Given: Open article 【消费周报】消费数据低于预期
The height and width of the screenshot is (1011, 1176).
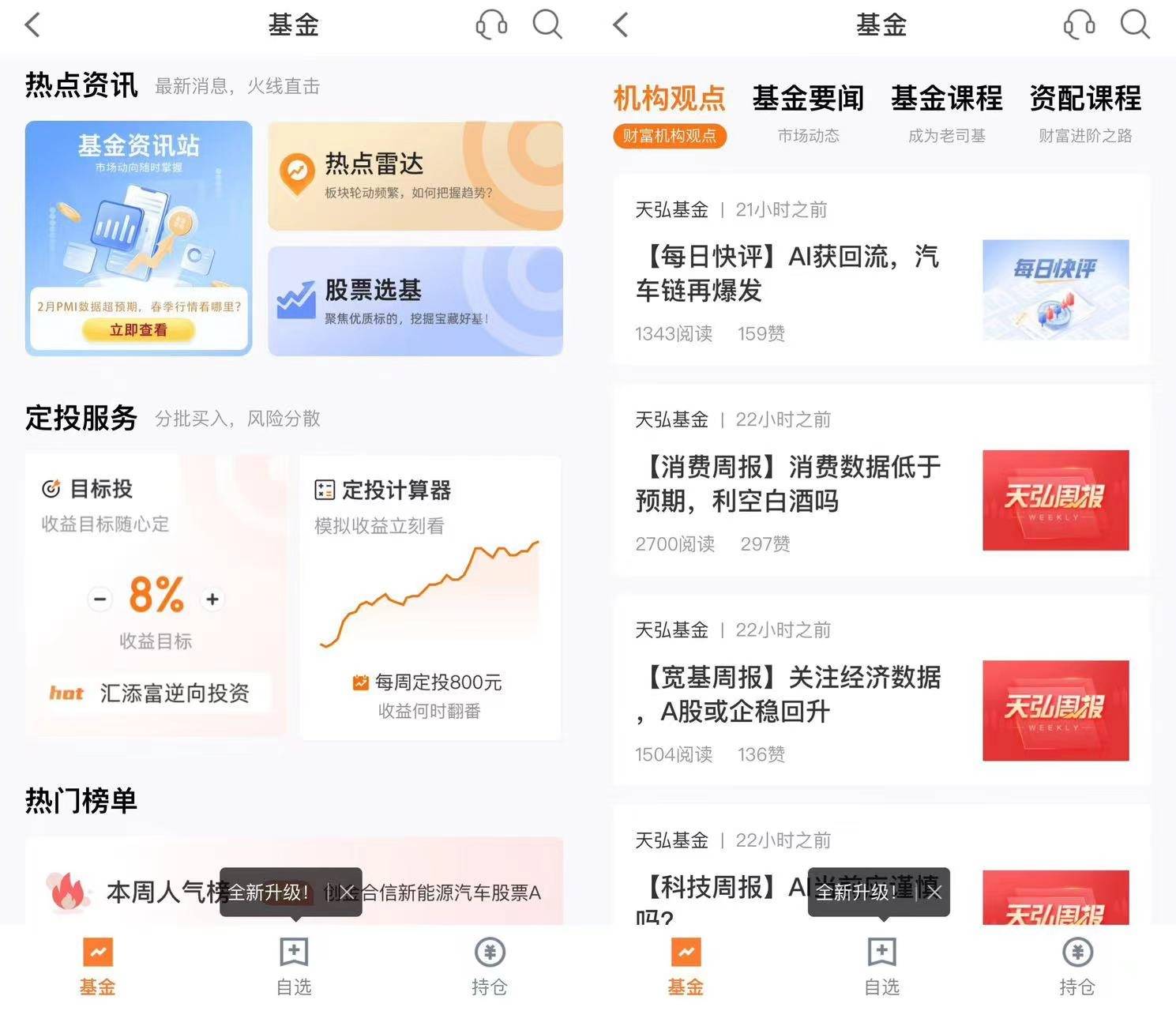Looking at the screenshot, I should 790,483.
